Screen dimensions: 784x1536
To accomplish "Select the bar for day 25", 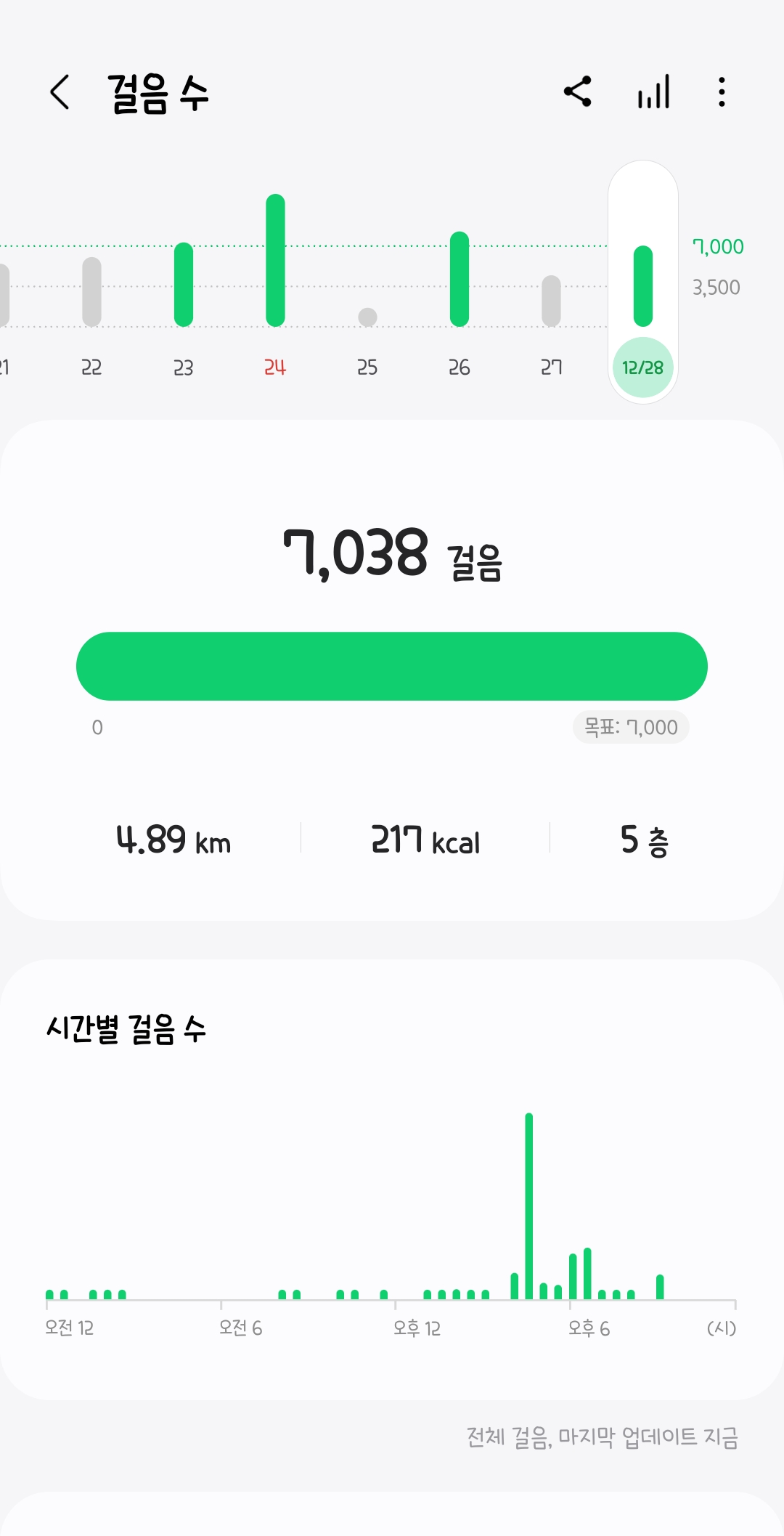I will (367, 317).
